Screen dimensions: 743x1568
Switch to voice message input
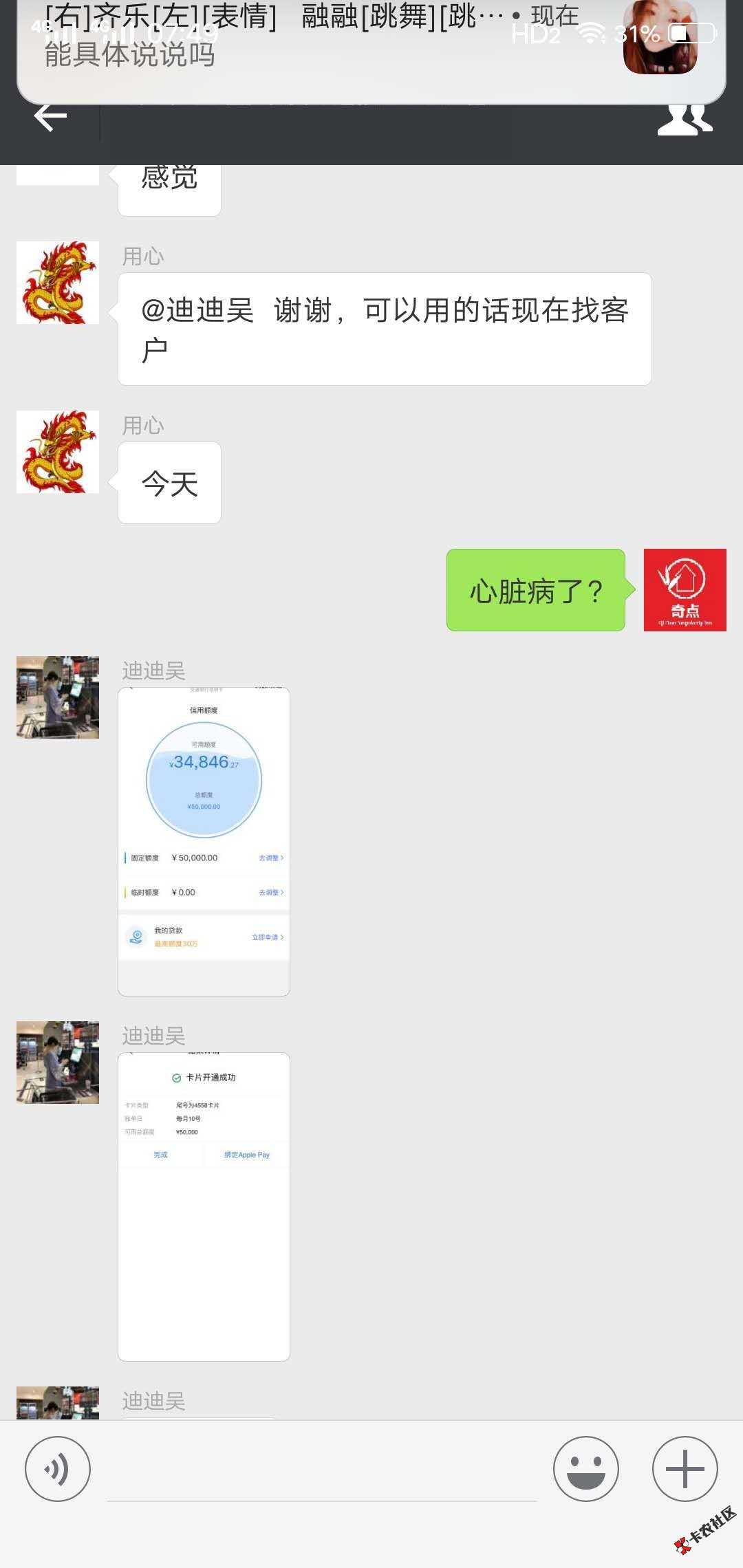click(x=58, y=1469)
